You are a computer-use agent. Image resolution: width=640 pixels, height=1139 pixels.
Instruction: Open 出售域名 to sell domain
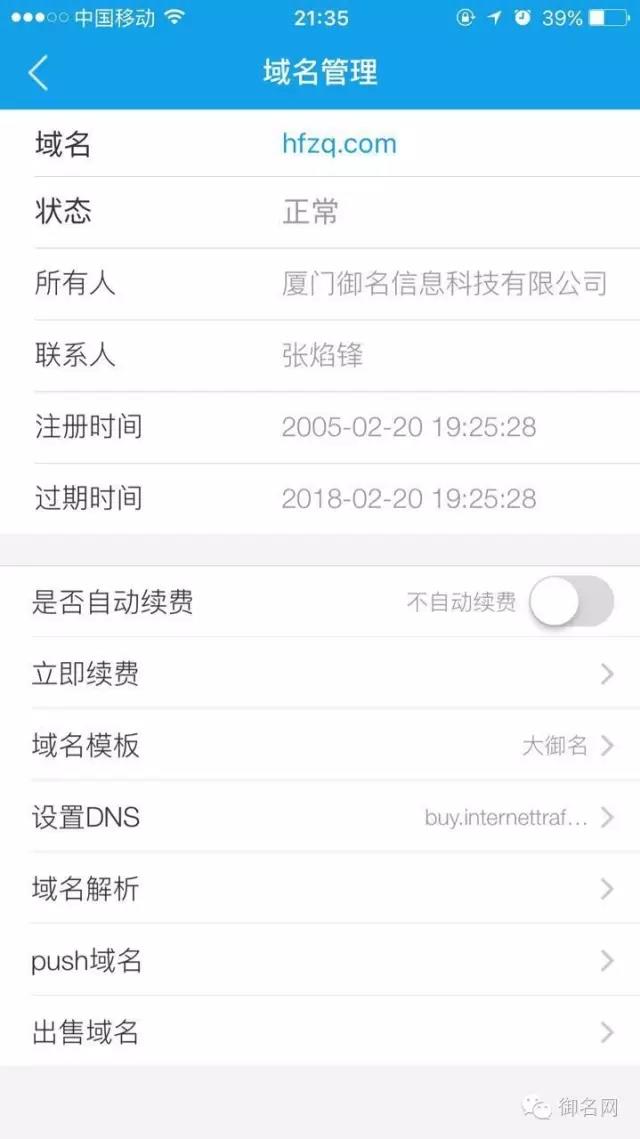320,1031
